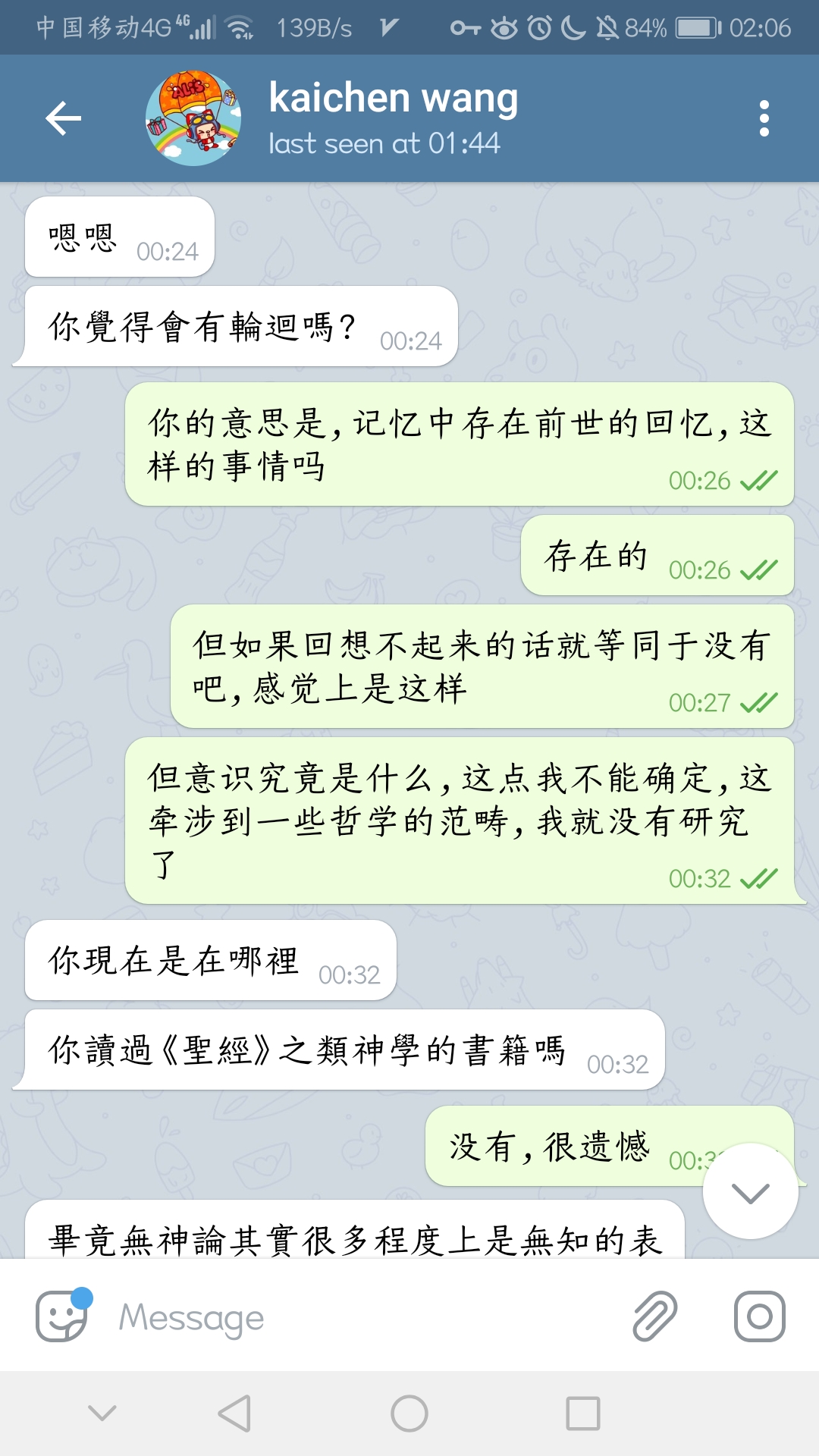Attach a file to the chat

(x=654, y=1317)
